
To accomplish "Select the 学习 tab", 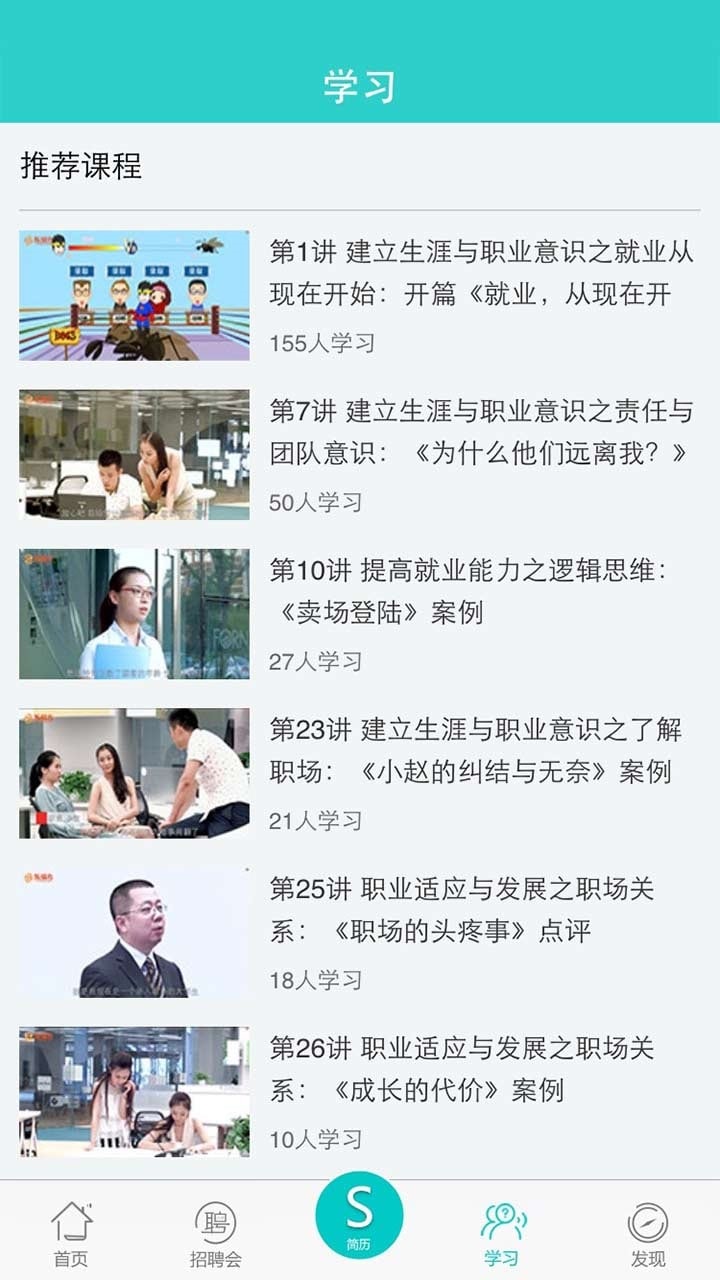I will coord(503,1234).
